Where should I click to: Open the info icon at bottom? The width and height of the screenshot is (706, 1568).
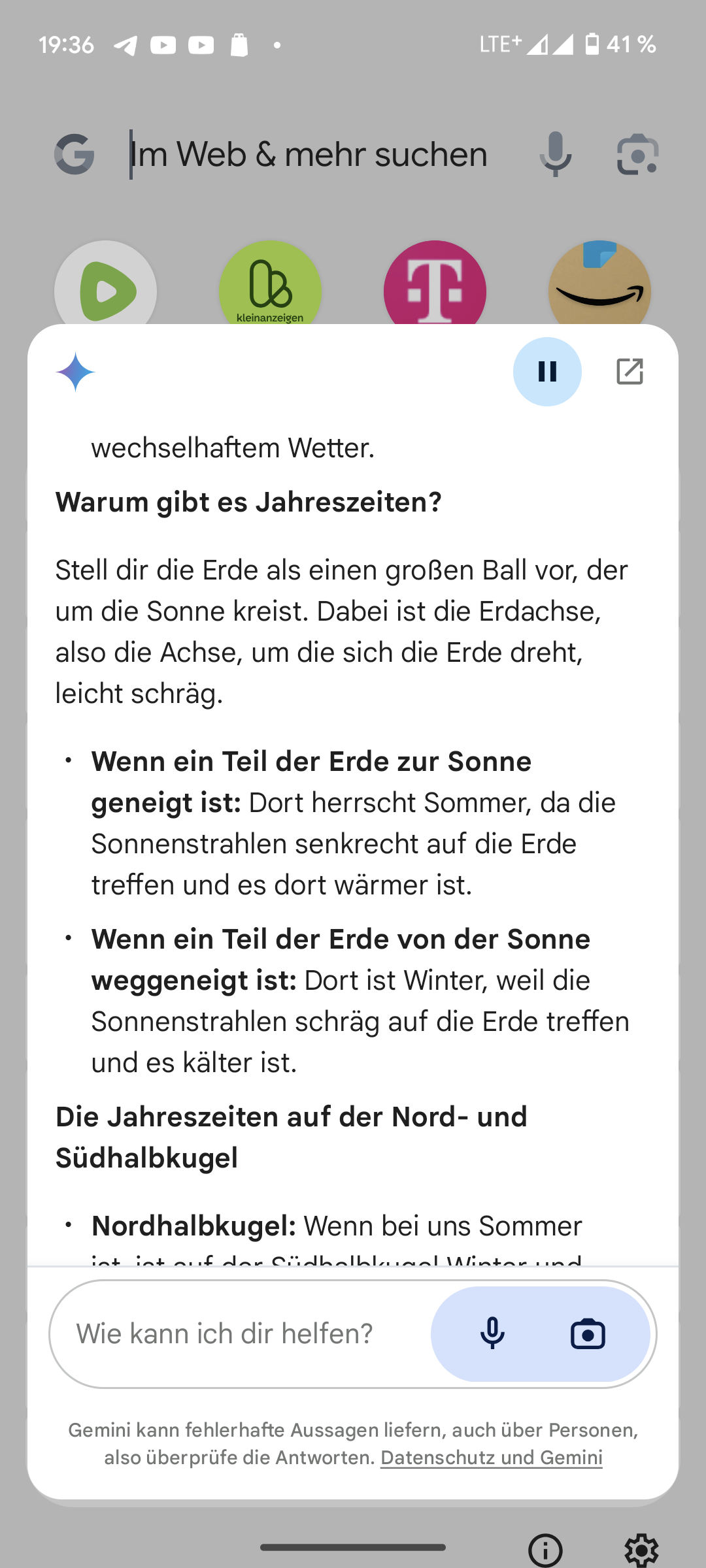pos(545,1549)
